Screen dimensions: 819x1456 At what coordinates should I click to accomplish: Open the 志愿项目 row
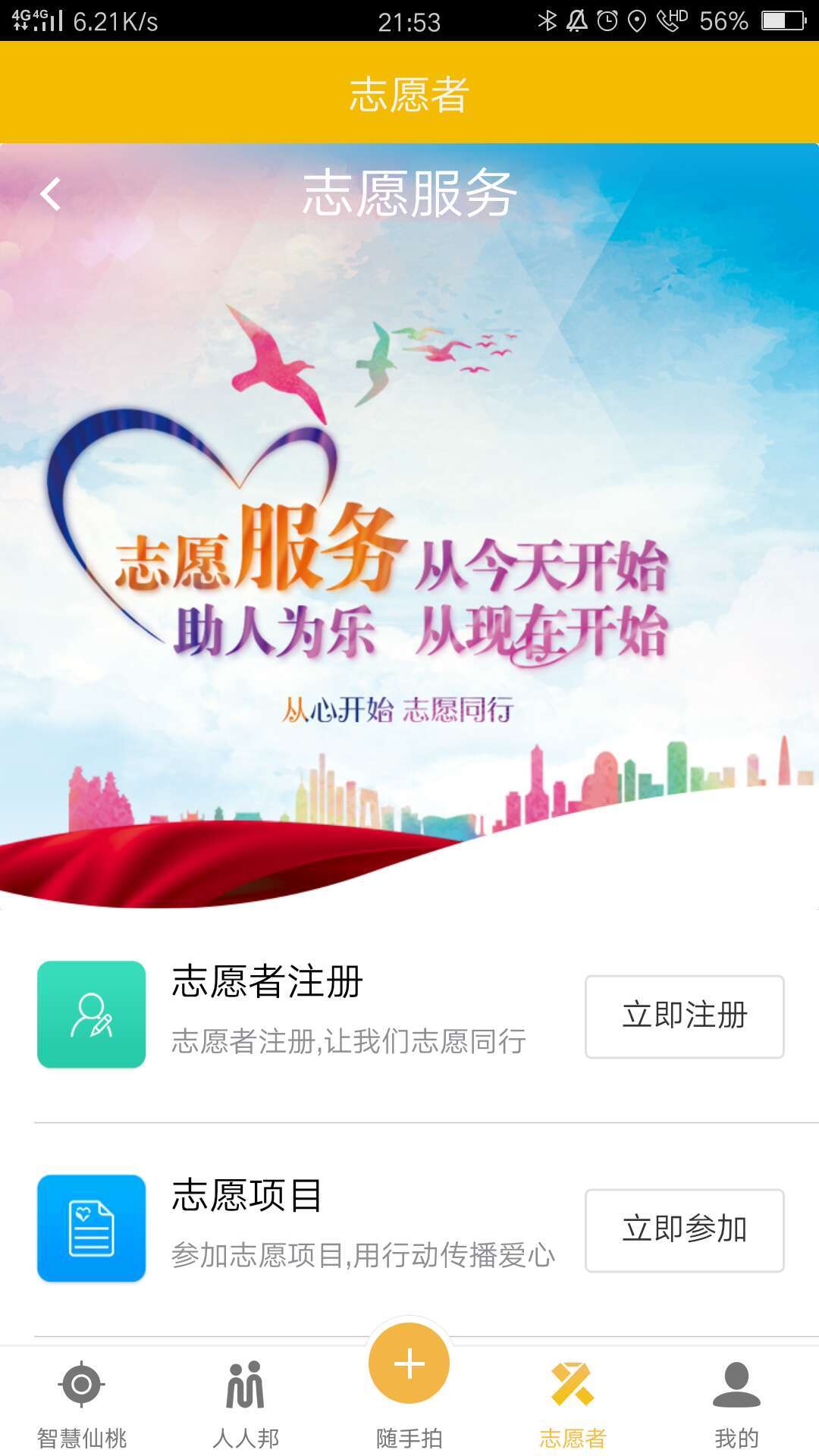click(409, 1229)
